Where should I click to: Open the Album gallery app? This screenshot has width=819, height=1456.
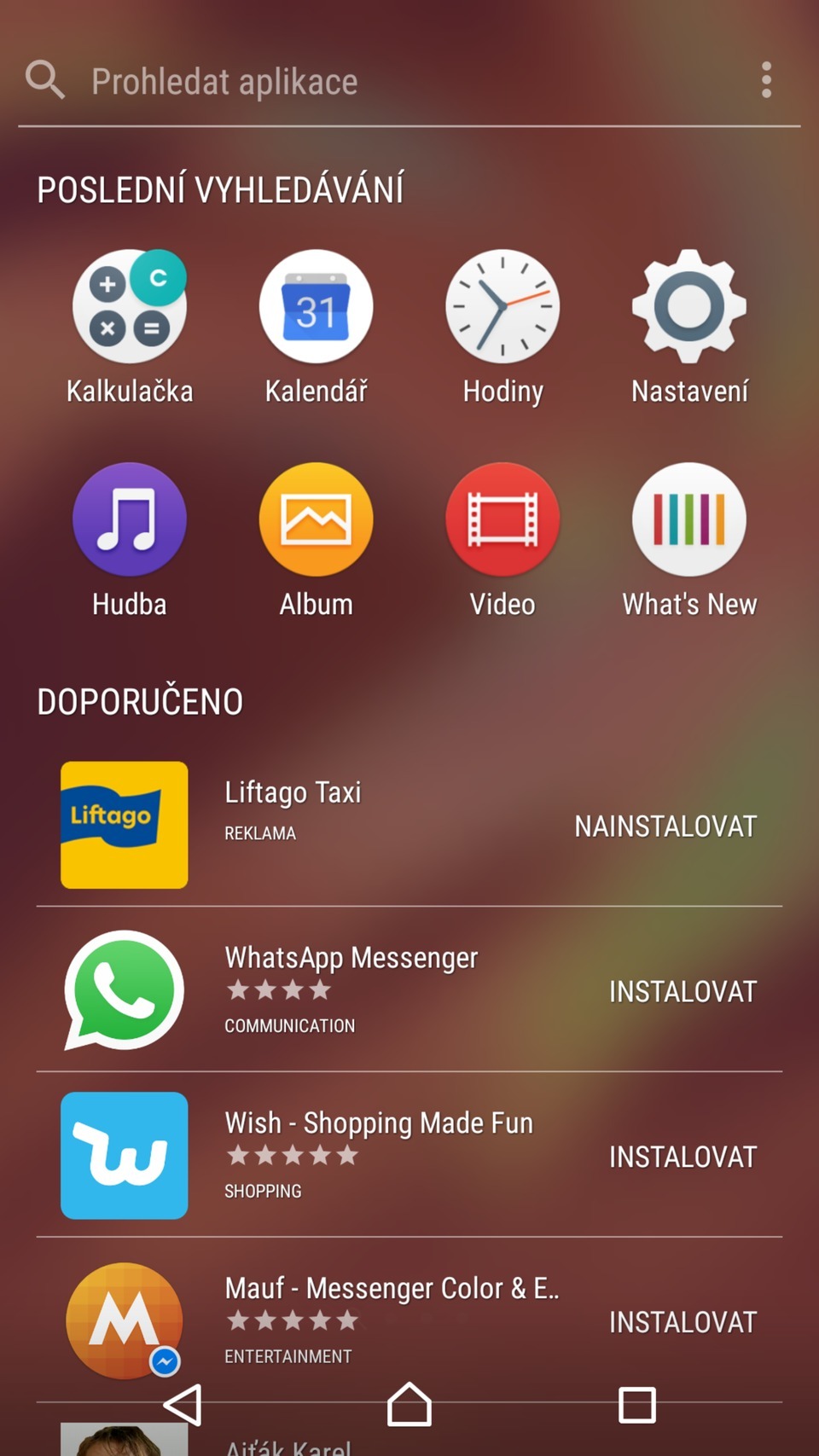click(316, 519)
